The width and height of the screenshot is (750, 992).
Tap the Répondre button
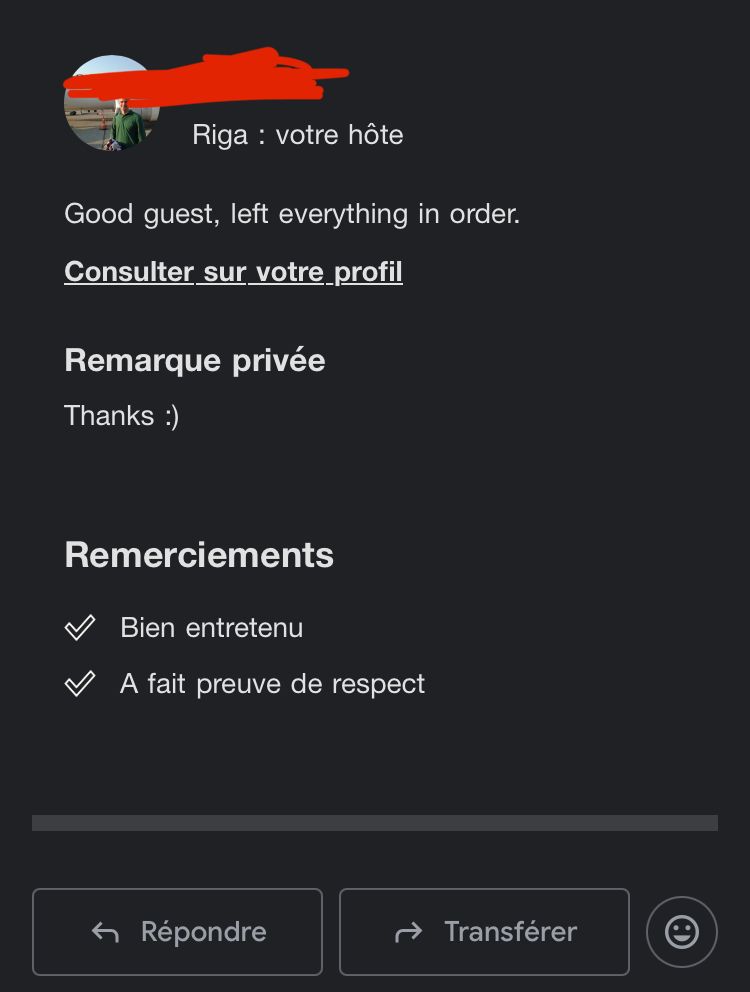tap(177, 932)
